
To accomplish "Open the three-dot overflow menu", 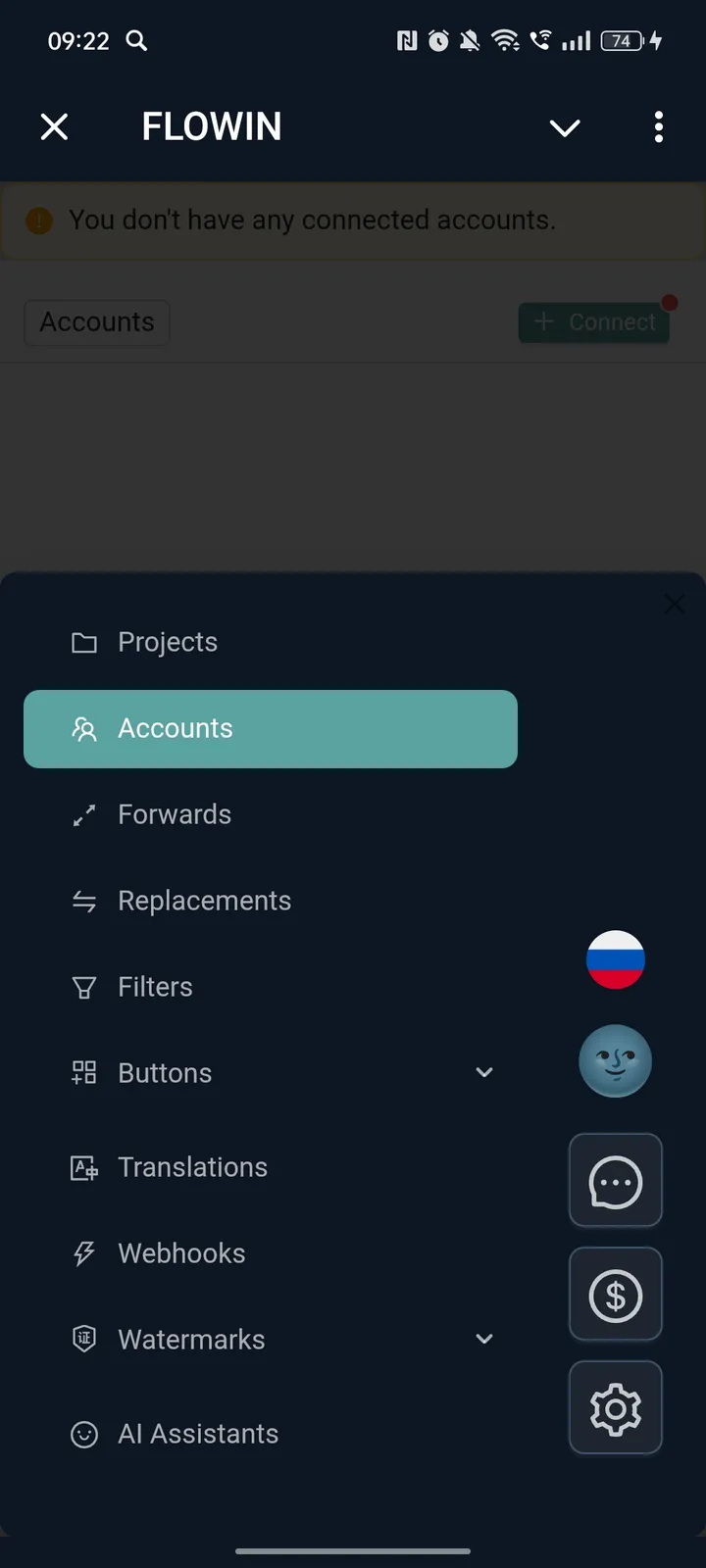I will pos(658,127).
